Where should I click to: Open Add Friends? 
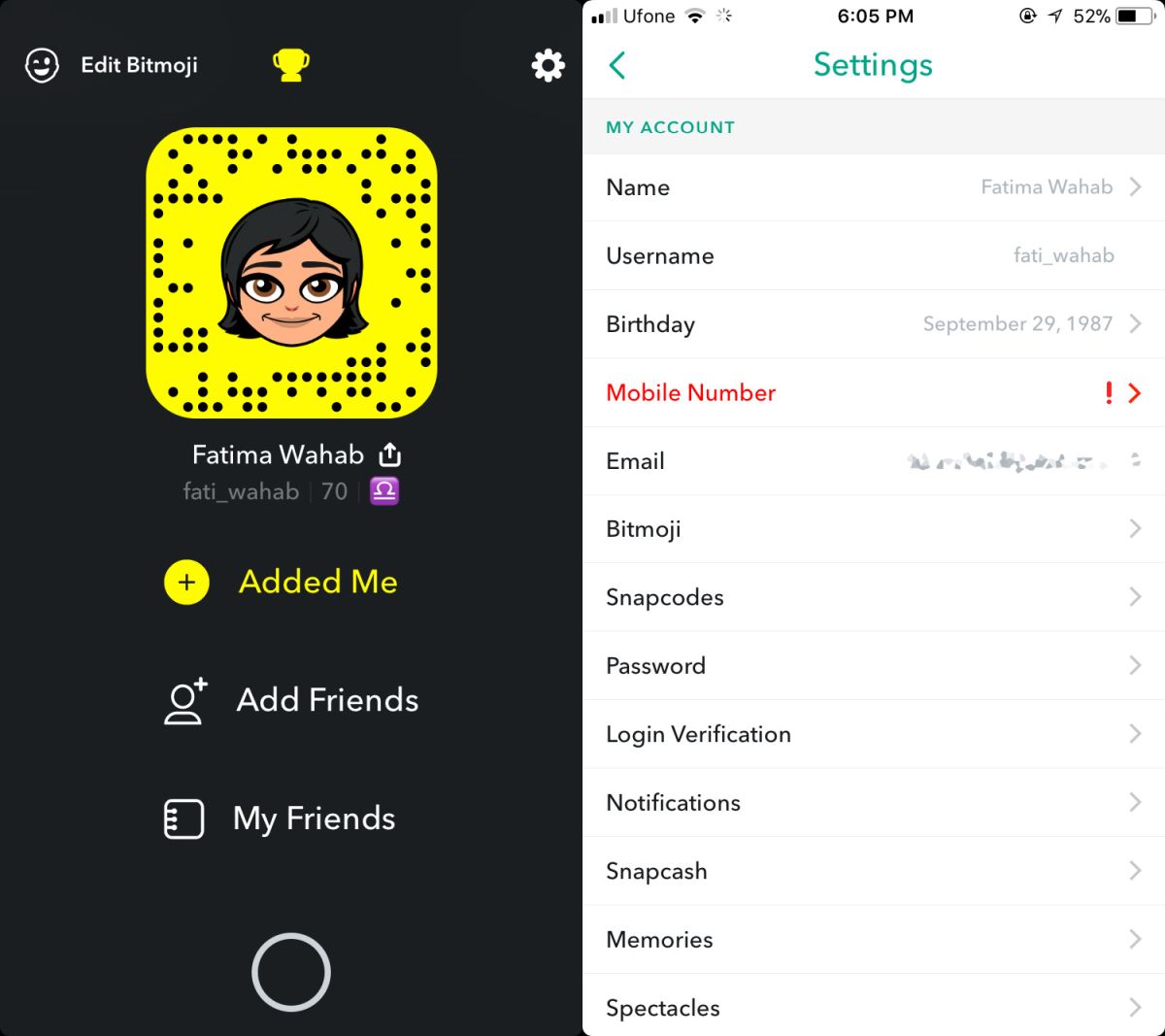pos(291,700)
